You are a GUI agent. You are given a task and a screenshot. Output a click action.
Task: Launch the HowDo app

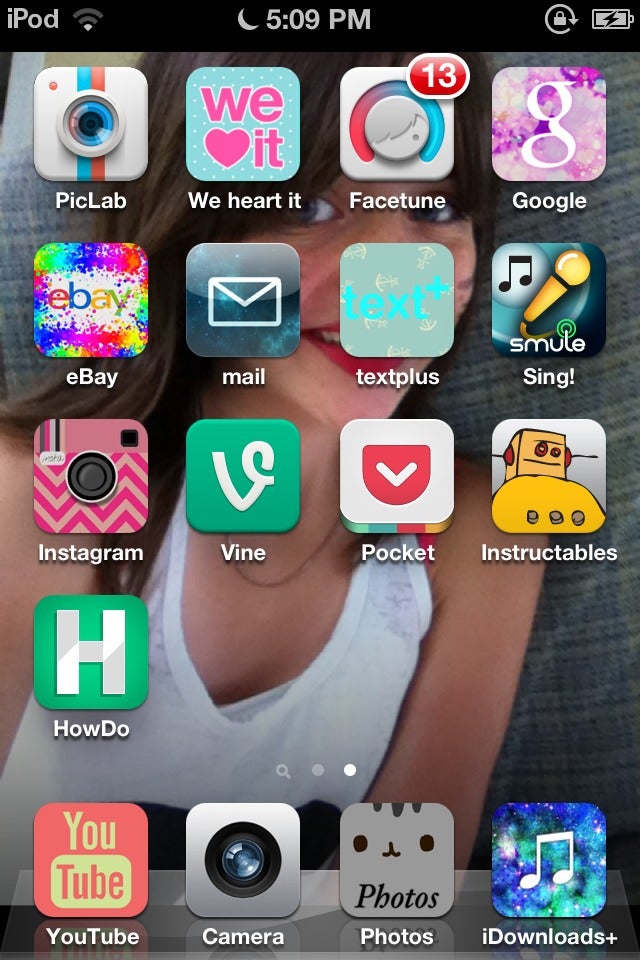click(x=91, y=652)
